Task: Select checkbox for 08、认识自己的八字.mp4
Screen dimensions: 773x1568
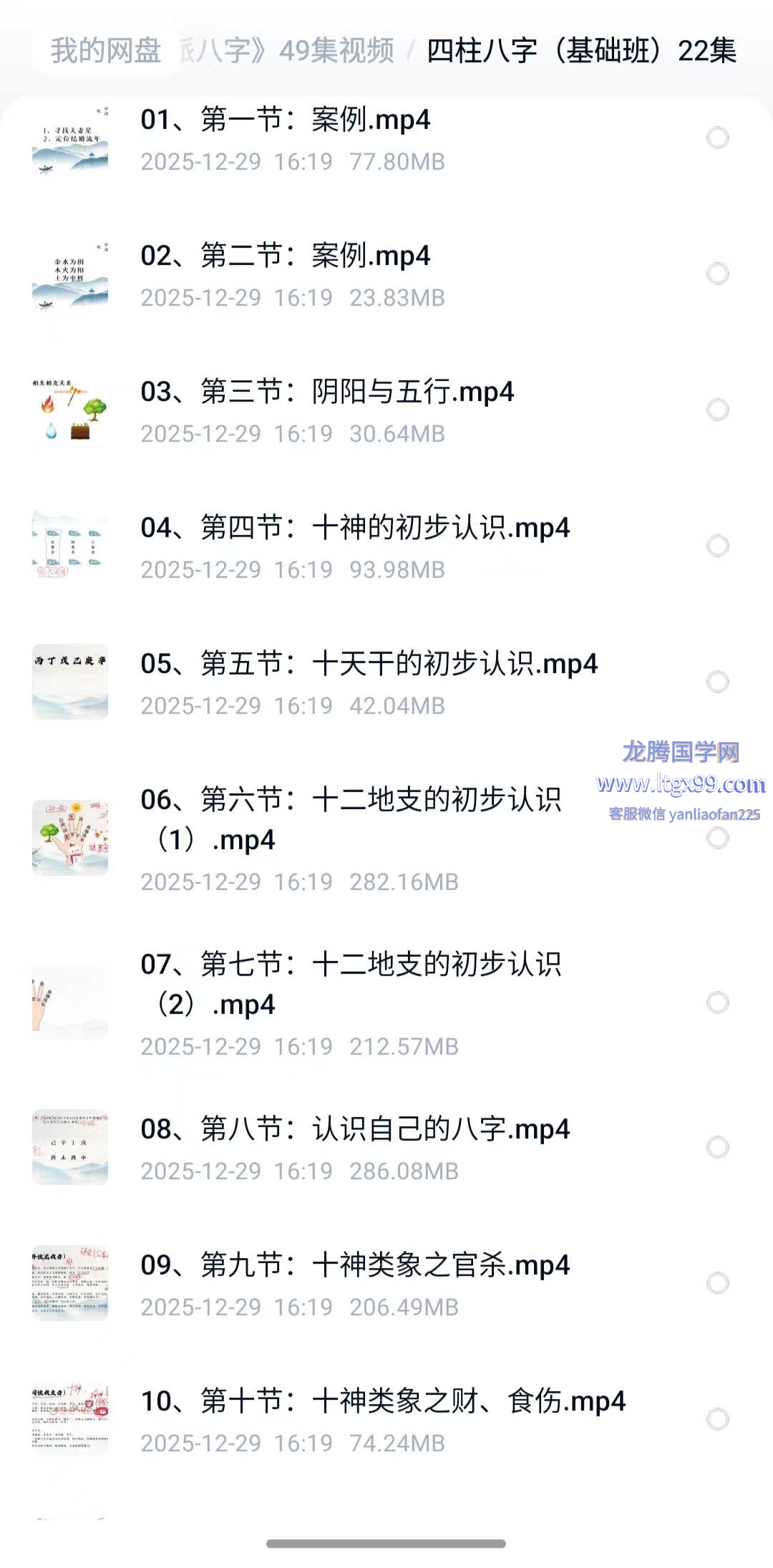Action: pyautogui.click(x=717, y=1147)
